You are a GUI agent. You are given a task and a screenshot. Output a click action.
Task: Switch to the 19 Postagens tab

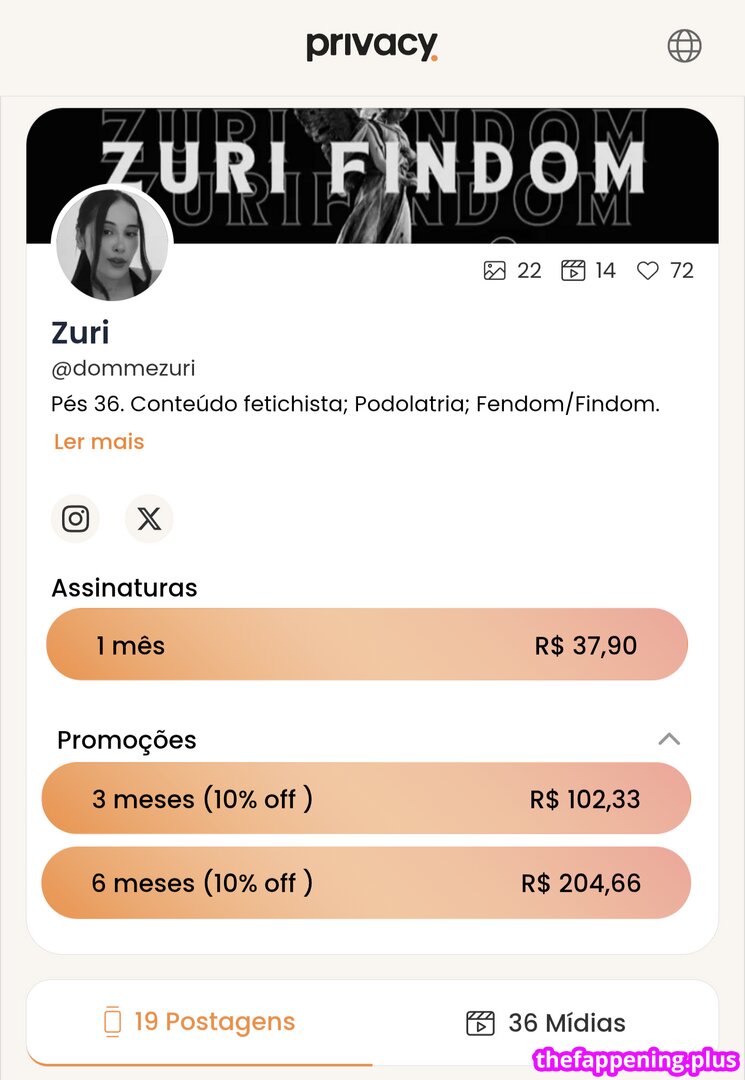pos(200,1022)
